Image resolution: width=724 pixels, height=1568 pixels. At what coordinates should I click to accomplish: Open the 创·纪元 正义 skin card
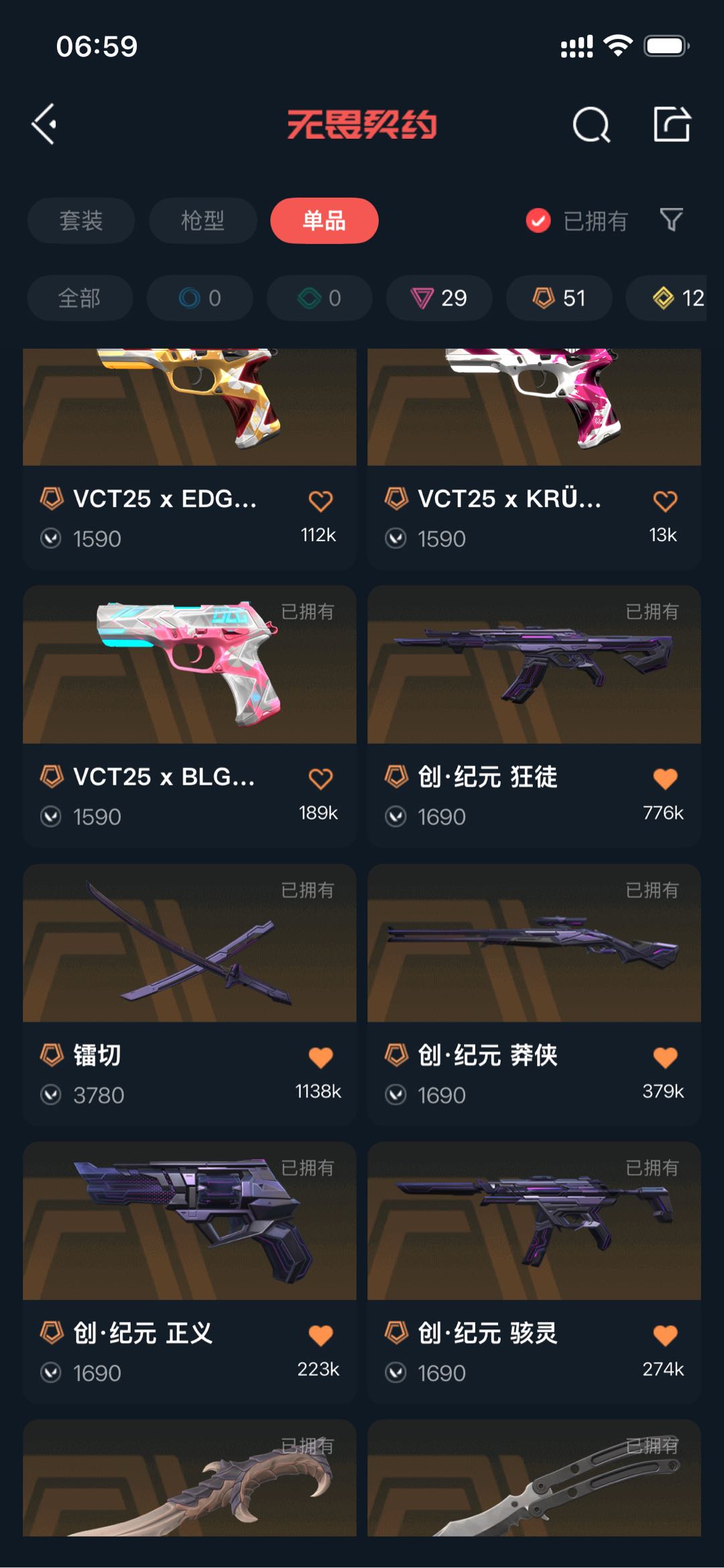coord(190,1272)
